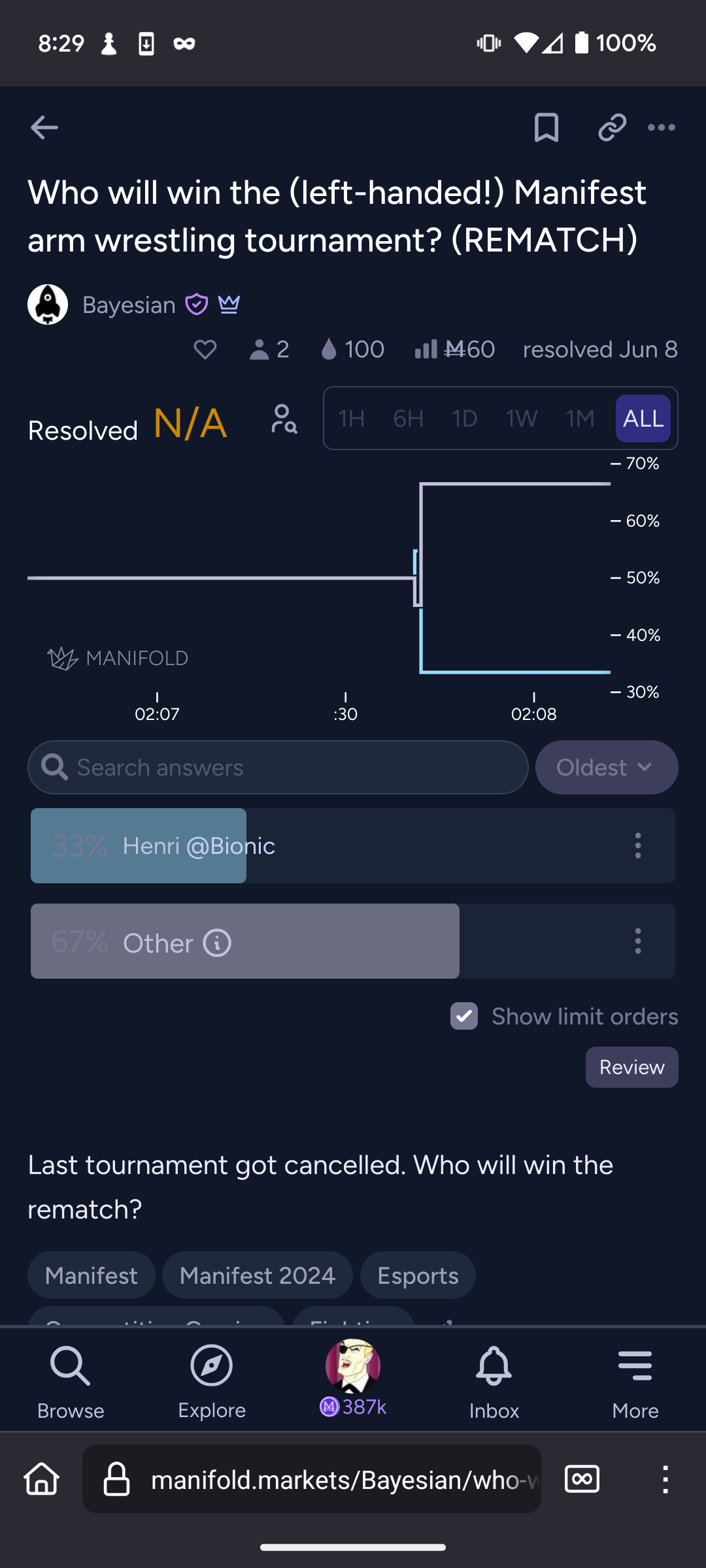Bookmark this market
This screenshot has width=706, height=1568.
(x=546, y=127)
